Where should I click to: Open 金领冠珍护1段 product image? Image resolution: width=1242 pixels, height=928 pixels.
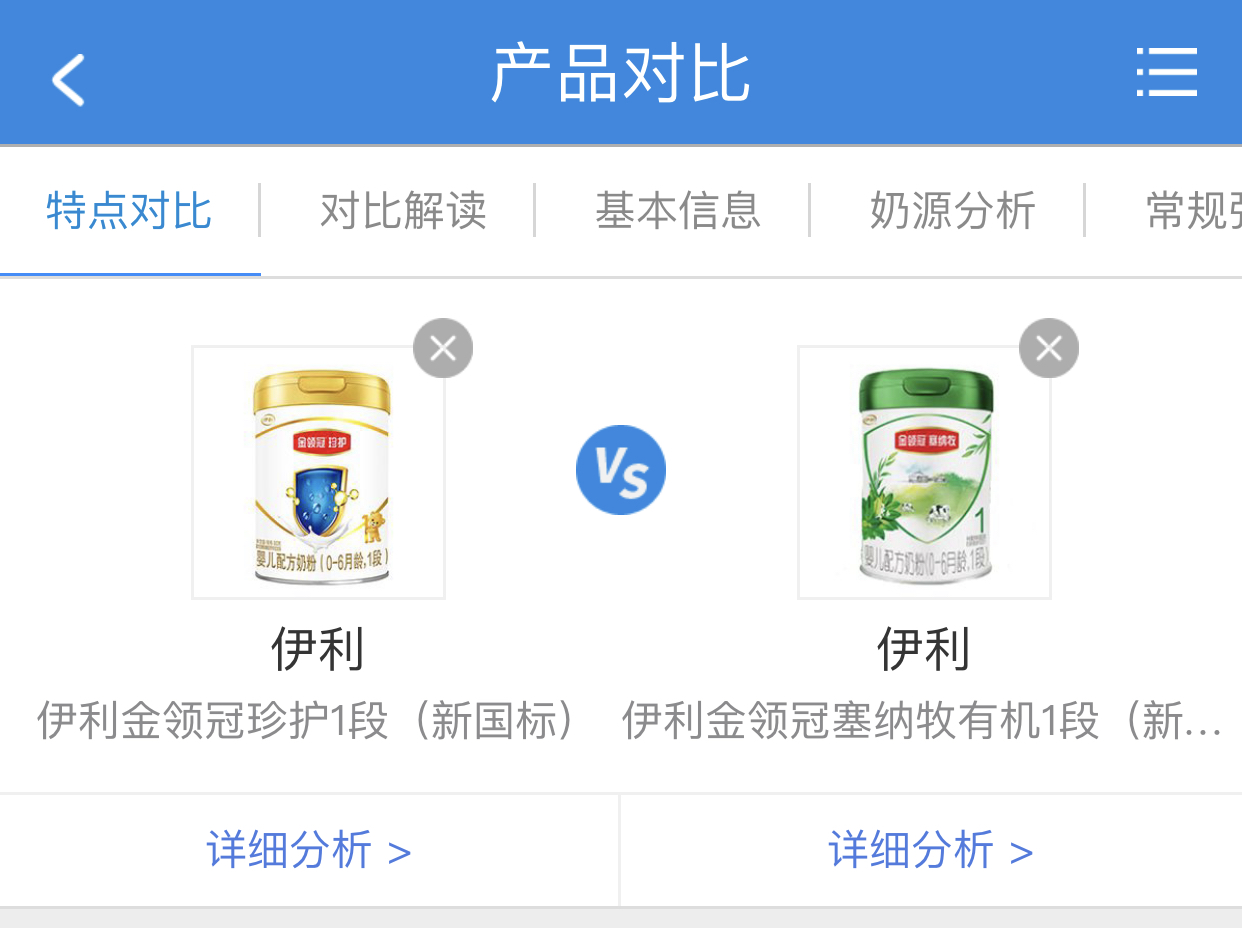click(318, 472)
